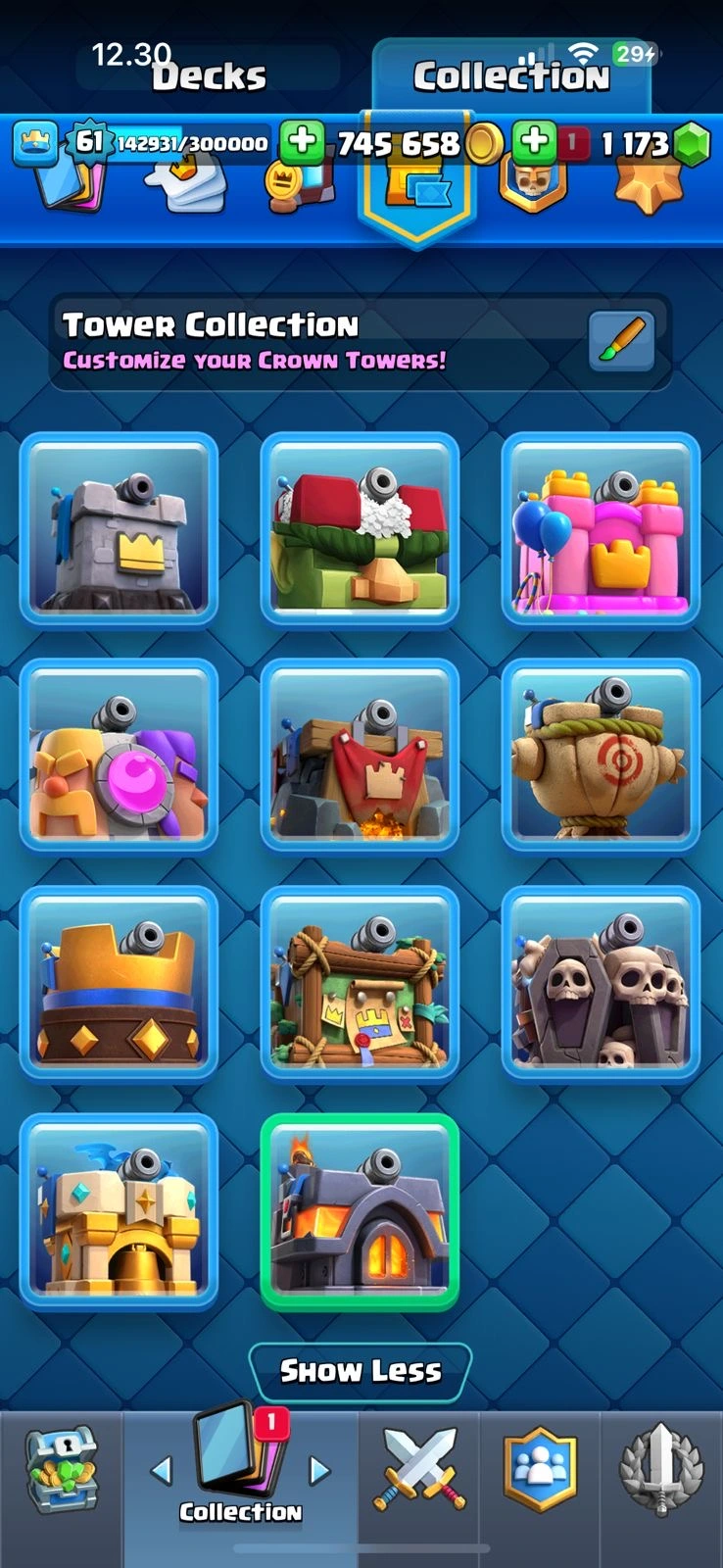Open the Tower Collection paintbrush editor
This screenshot has height=1568, width=723.
point(621,341)
